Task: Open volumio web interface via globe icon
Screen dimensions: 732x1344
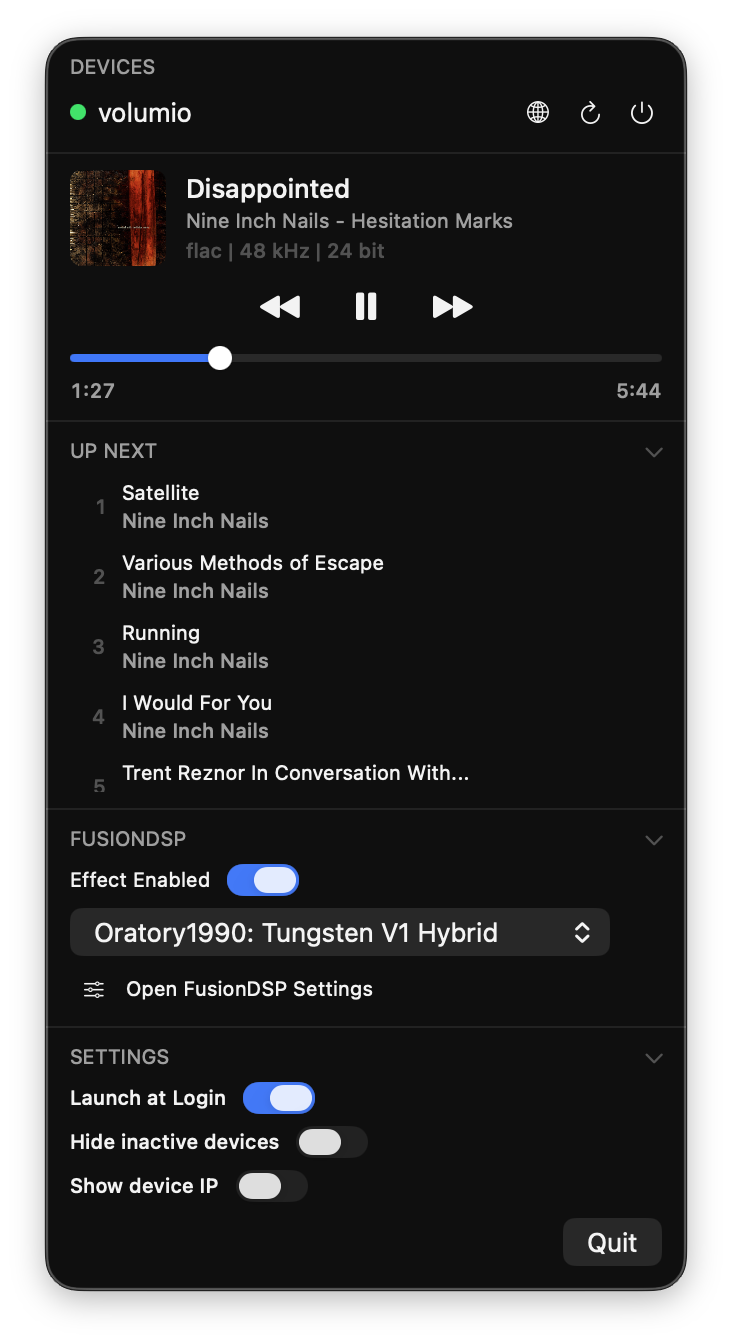Action: pyautogui.click(x=538, y=113)
